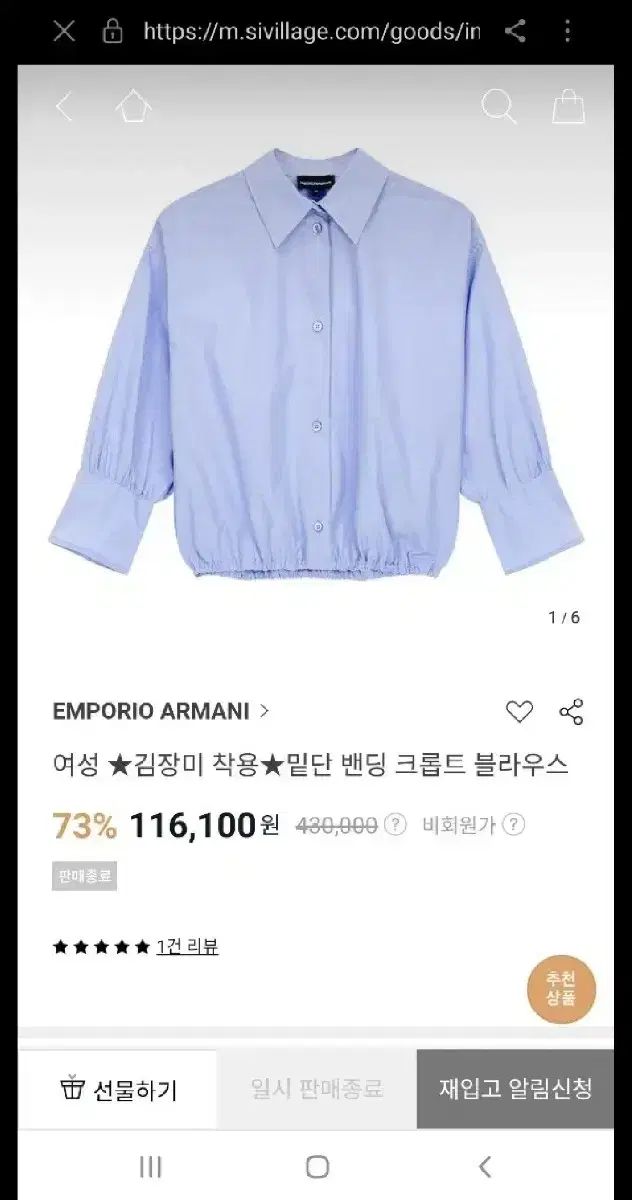Open the browser overflow menu
Image resolution: width=632 pixels, height=1200 pixels.
coord(567,31)
